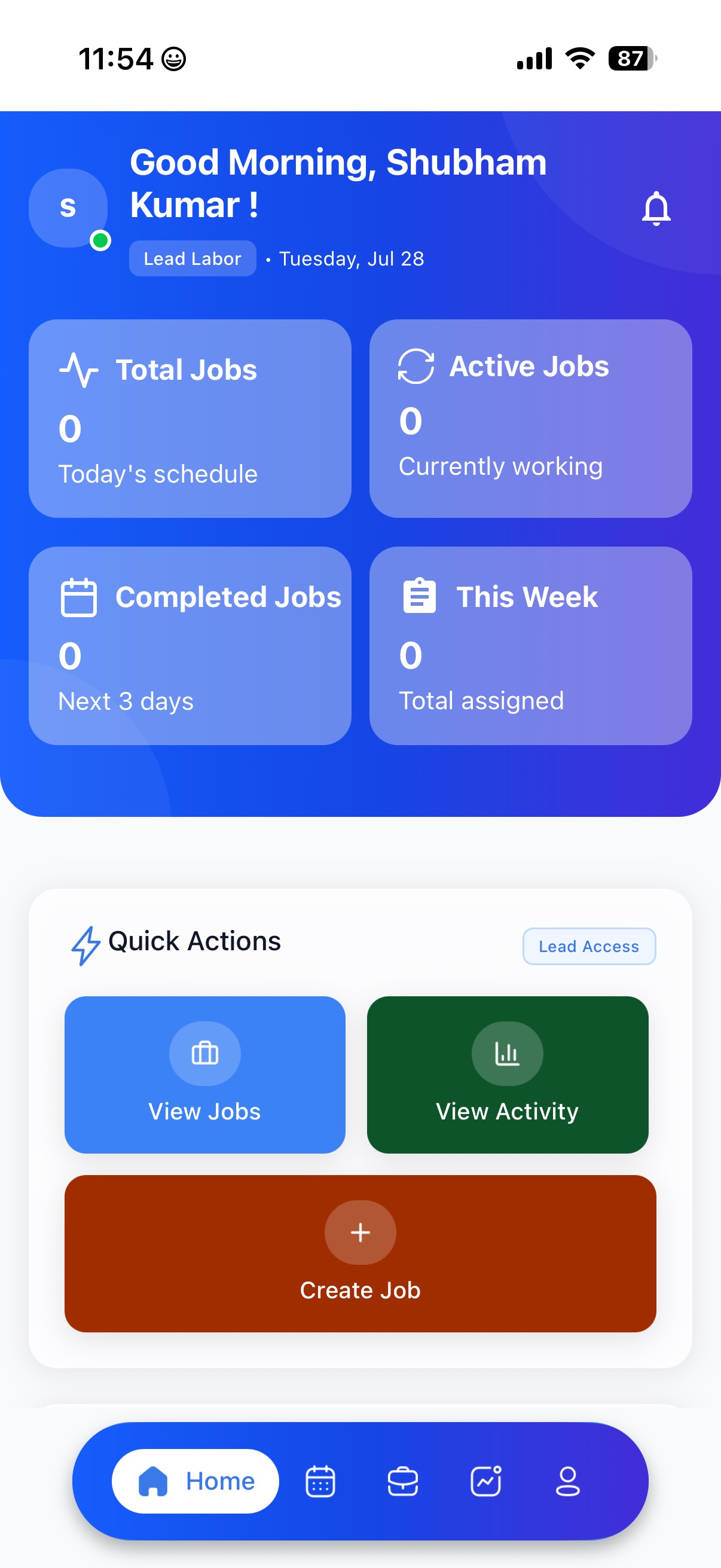Open the Active Jobs card

(x=530, y=418)
